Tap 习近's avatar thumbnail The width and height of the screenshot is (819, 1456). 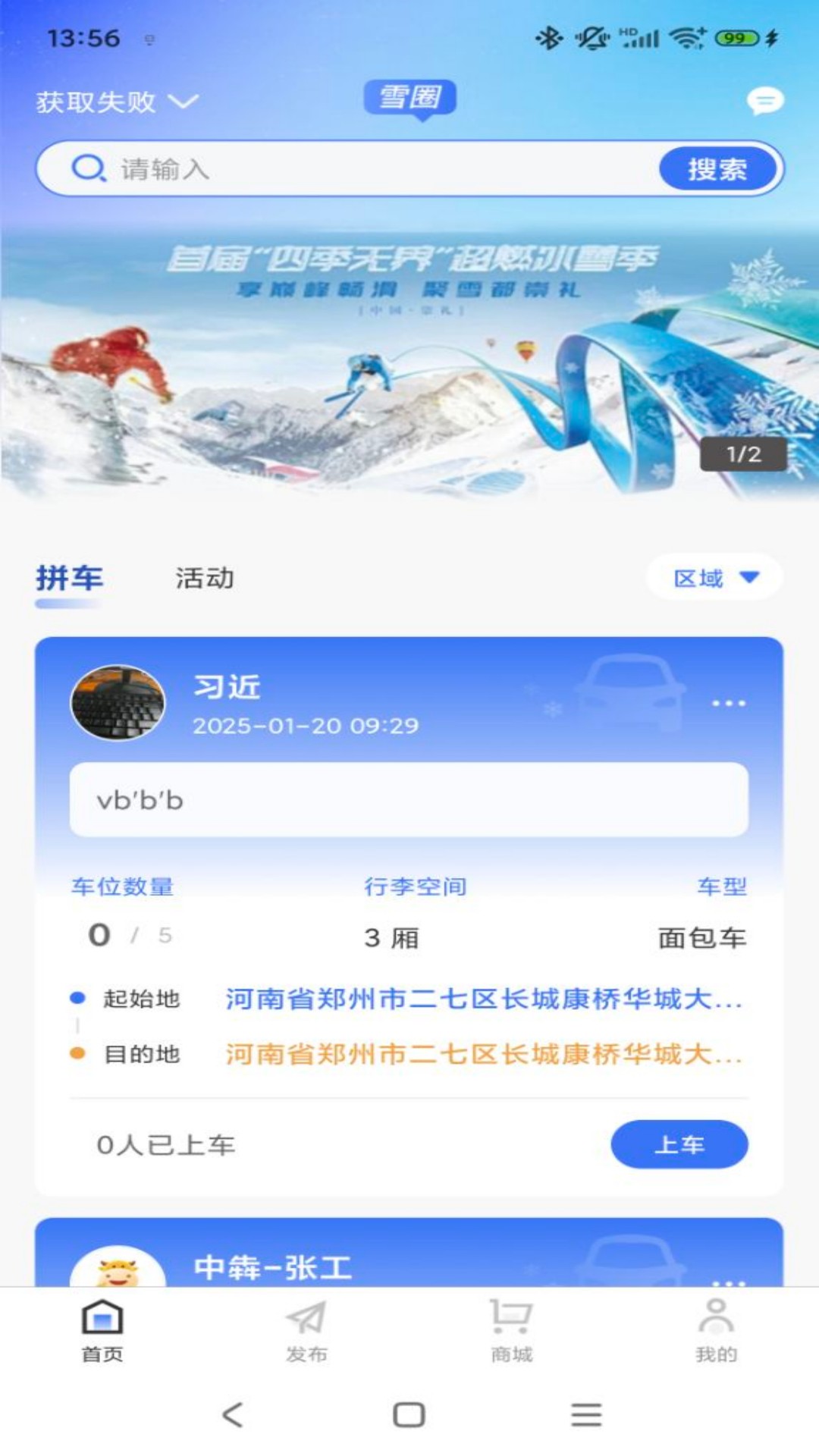[x=118, y=701]
